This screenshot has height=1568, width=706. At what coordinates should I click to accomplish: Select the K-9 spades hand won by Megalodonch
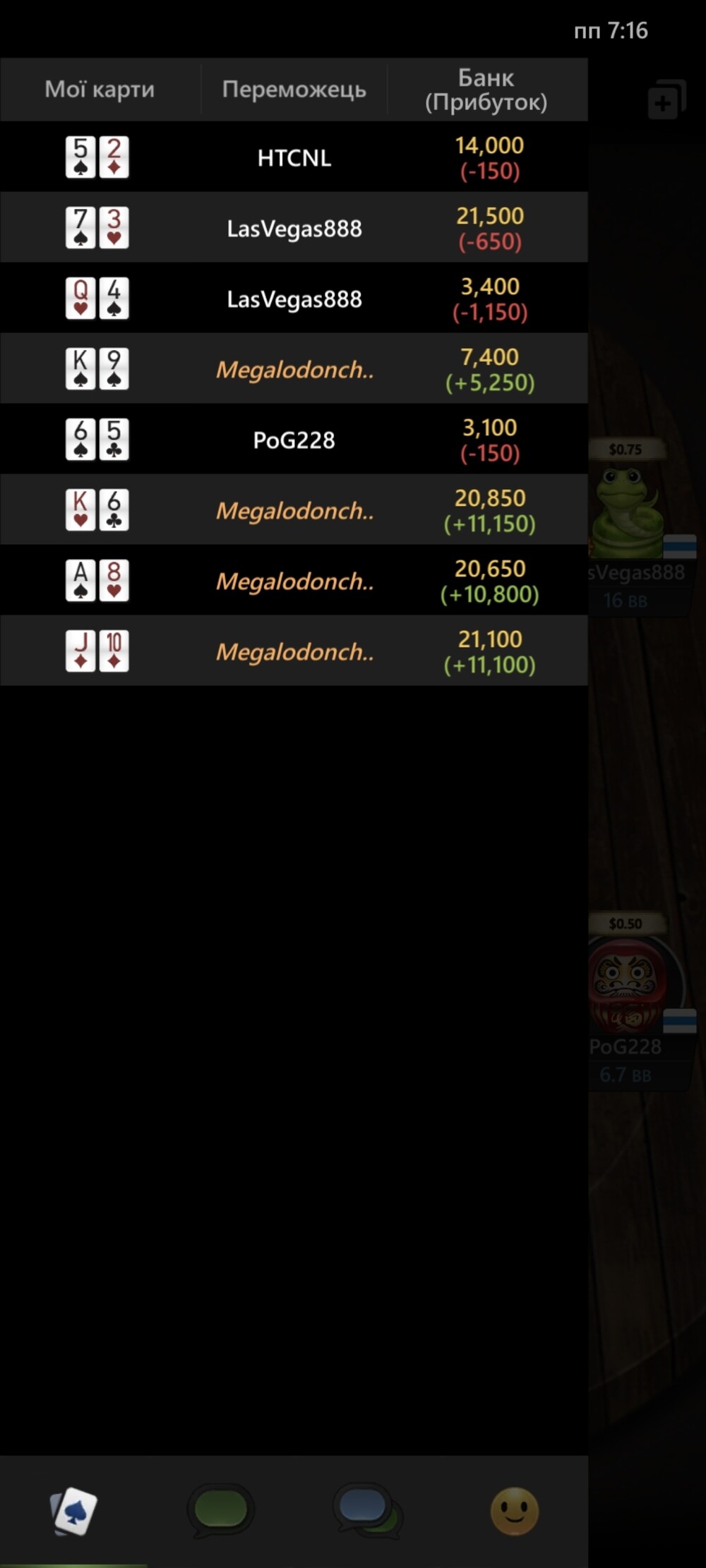[294, 368]
